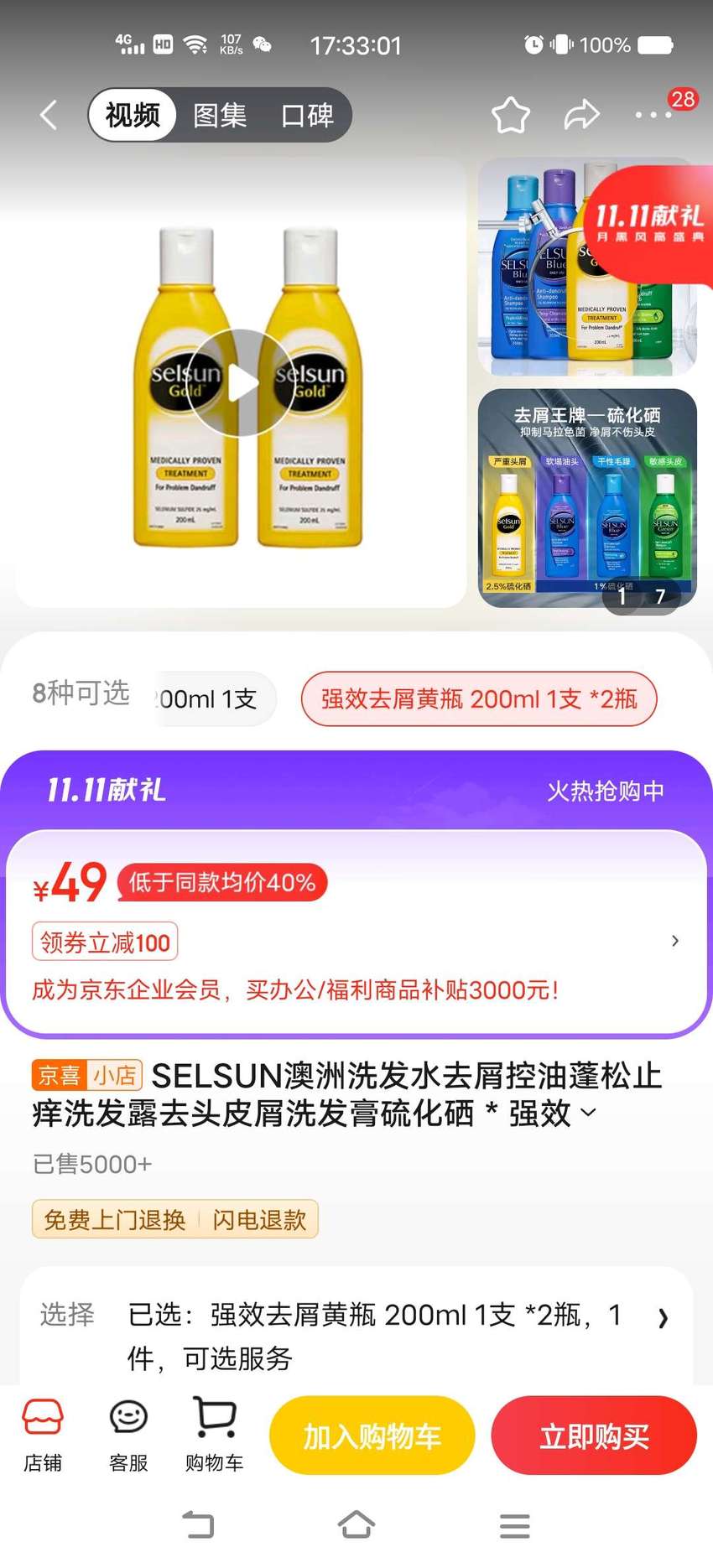Open the 免费上门退换 闪电退款 service tag
Viewport: 713px width, 1568px height.
175,1219
